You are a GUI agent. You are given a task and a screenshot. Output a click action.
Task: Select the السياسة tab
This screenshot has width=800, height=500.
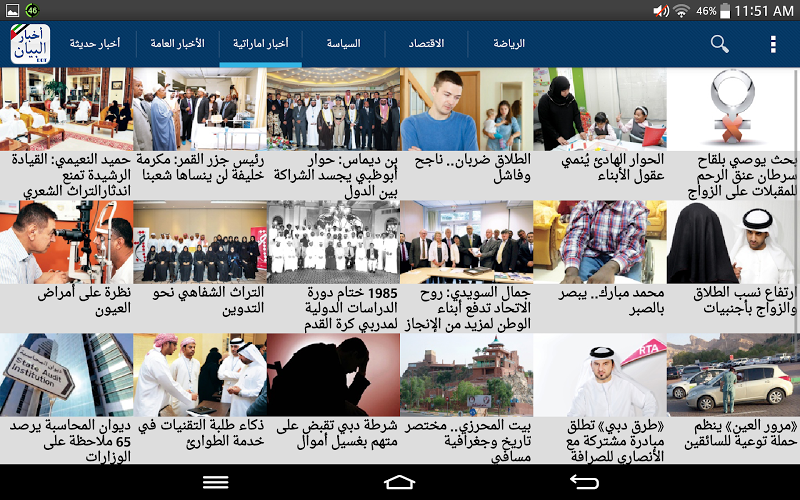(x=344, y=44)
